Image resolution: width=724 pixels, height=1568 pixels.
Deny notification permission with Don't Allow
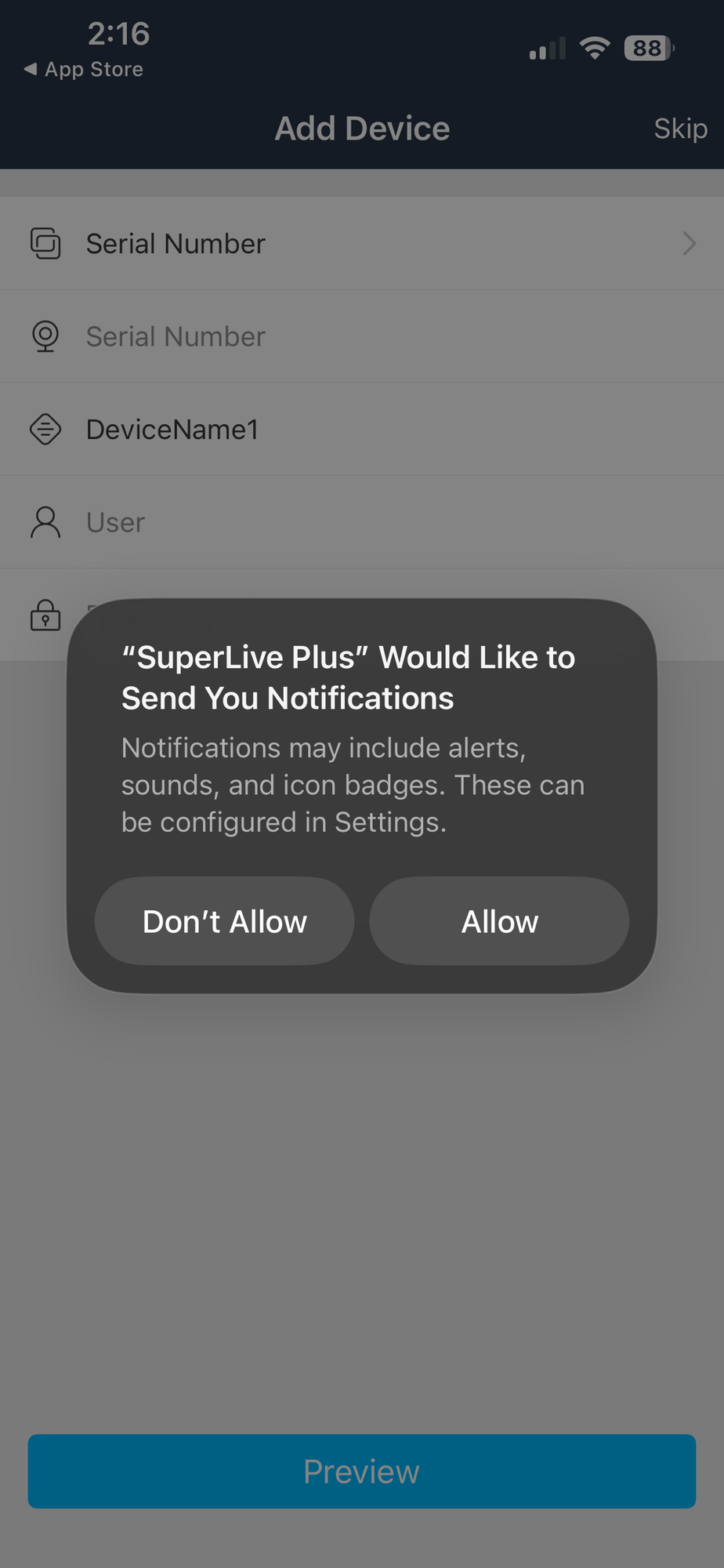tap(224, 921)
